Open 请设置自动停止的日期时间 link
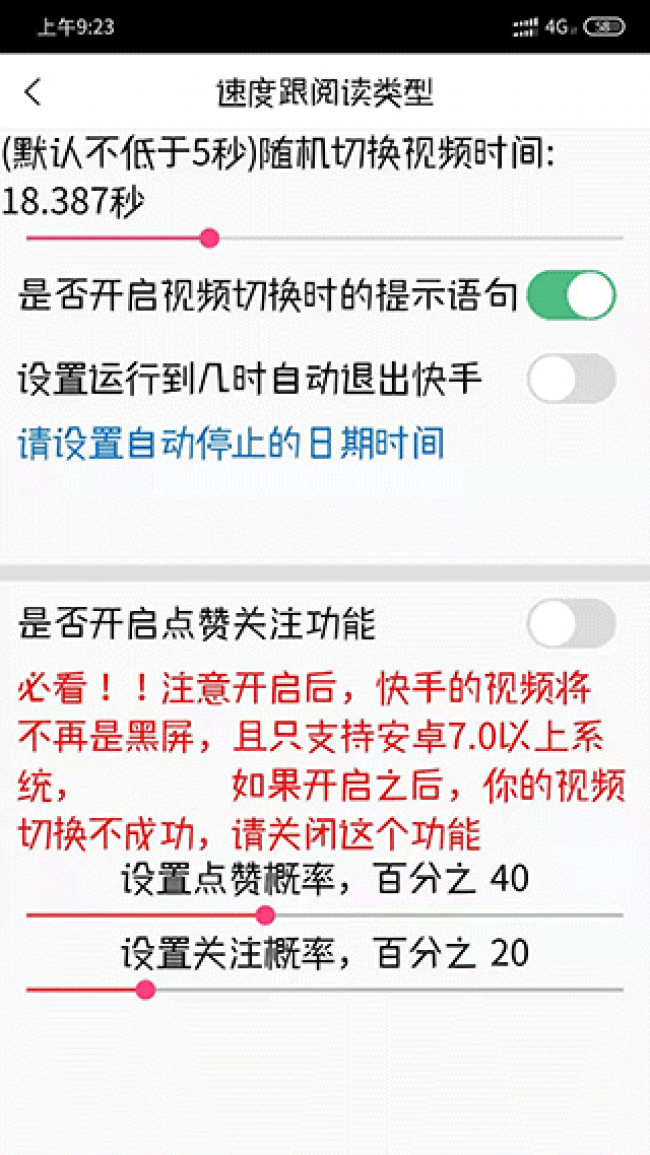This screenshot has height=1155, width=650. (231, 442)
